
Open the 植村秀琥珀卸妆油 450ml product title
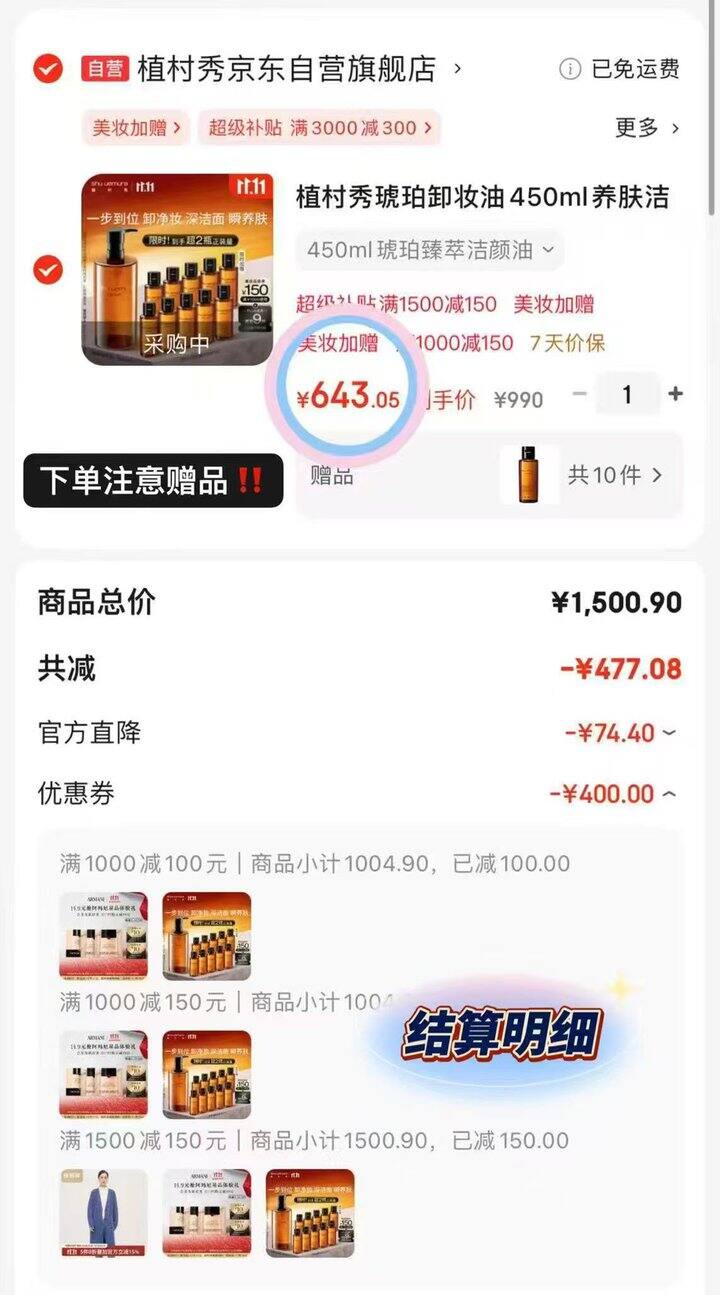point(482,197)
